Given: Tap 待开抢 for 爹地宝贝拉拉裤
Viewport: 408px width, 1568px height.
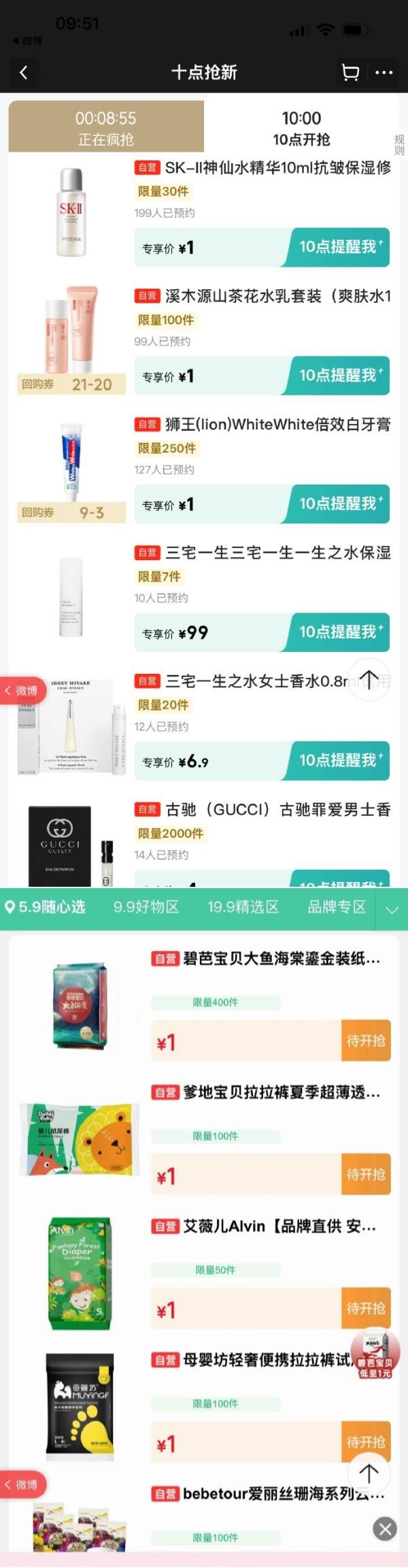Looking at the screenshot, I should [x=366, y=1174].
